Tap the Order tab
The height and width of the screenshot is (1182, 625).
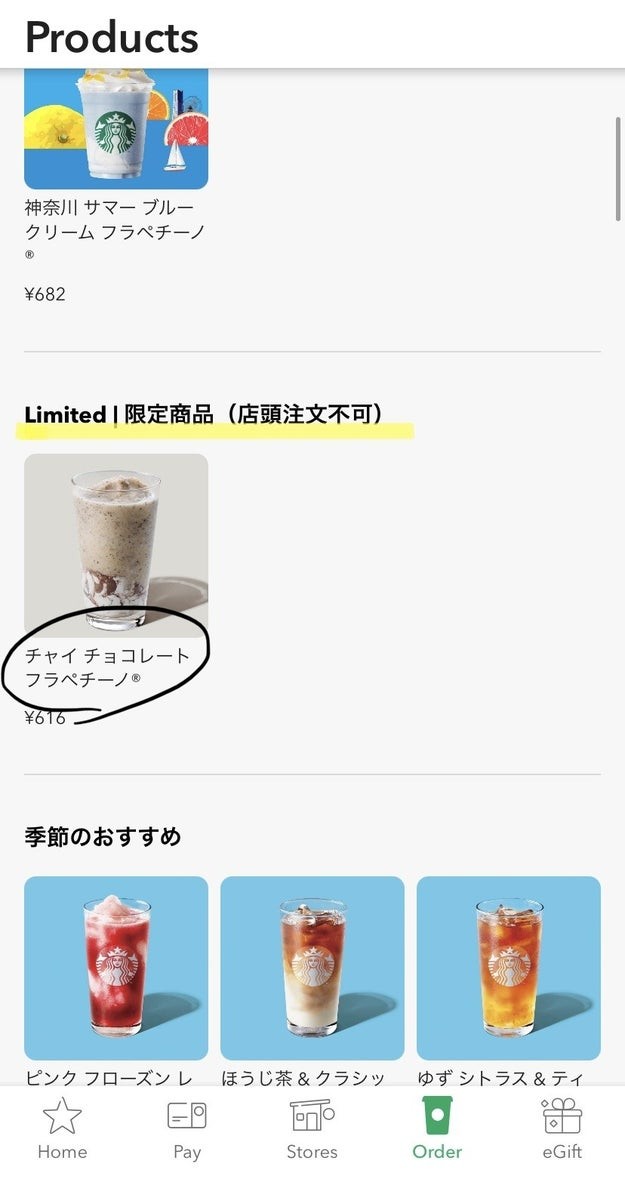click(x=437, y=1129)
